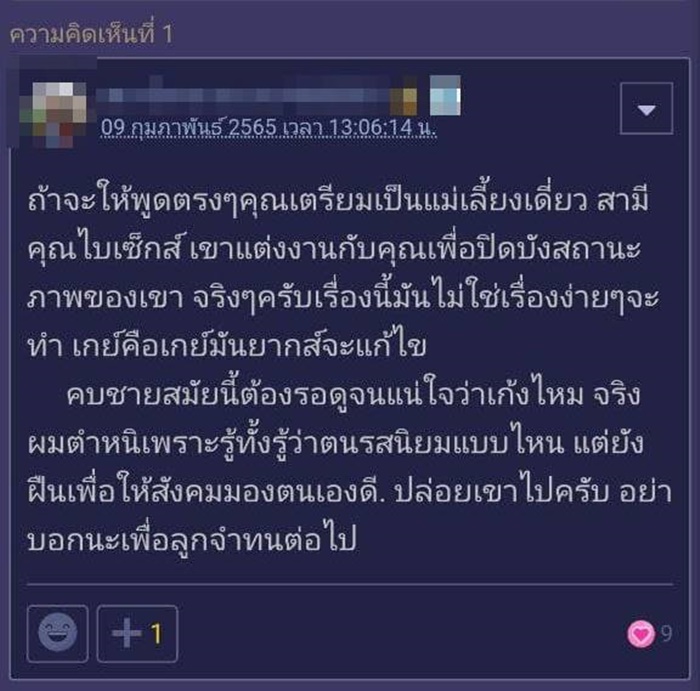The image size is (700, 691).
Task: React to the comment with the emoji button
Action: point(59,634)
